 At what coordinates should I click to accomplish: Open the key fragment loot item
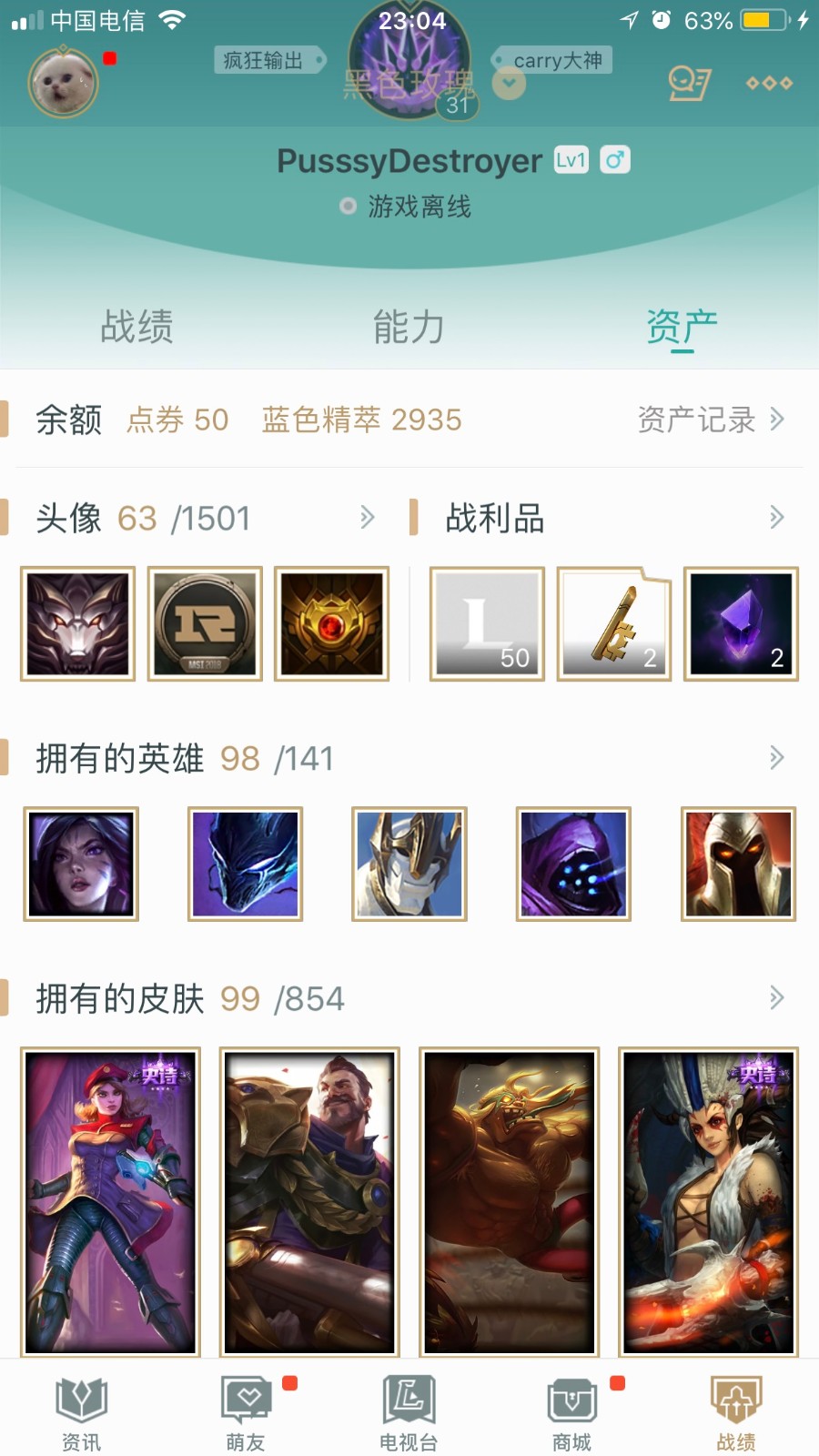tap(614, 624)
